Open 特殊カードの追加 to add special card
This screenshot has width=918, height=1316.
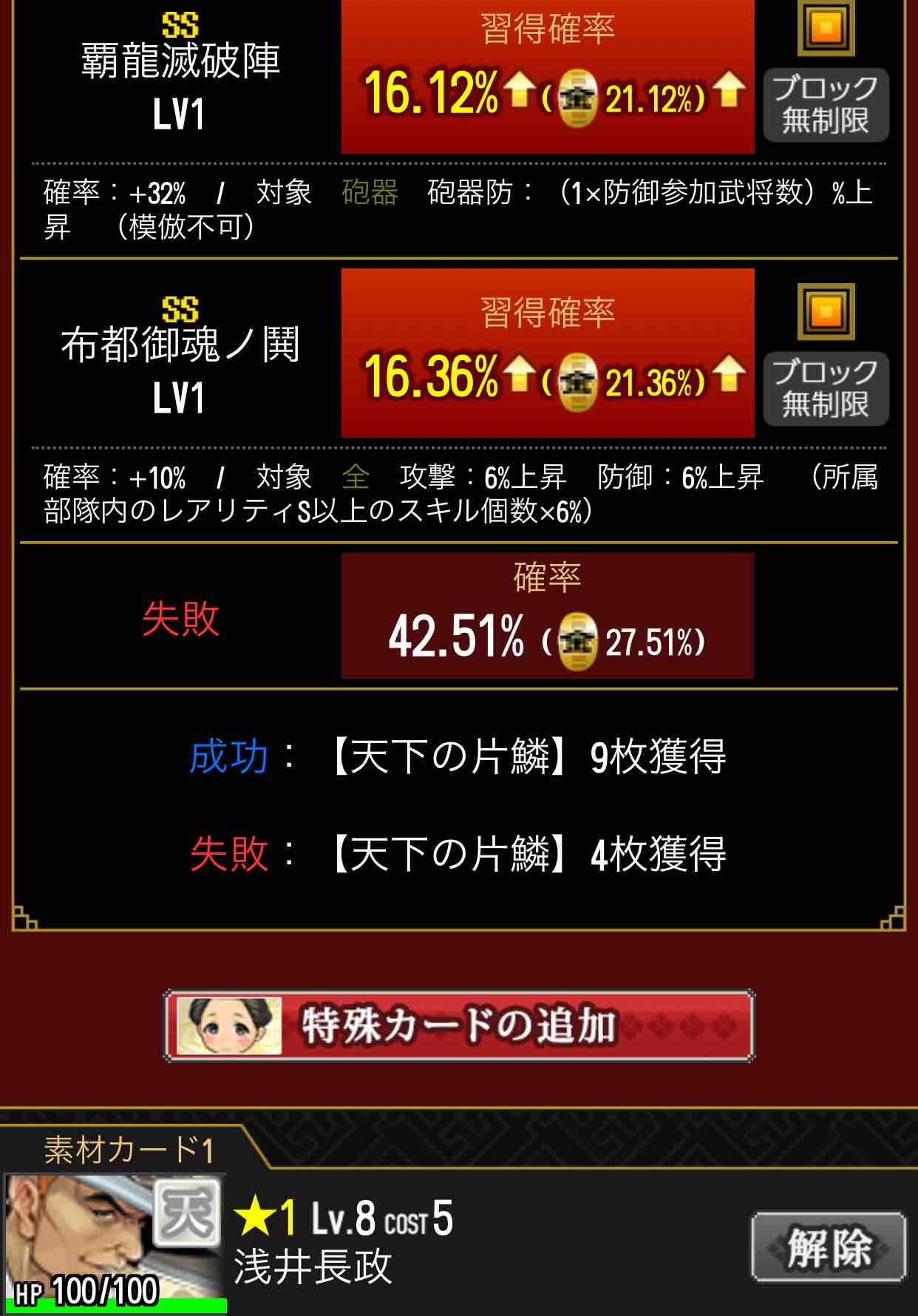click(x=458, y=1025)
